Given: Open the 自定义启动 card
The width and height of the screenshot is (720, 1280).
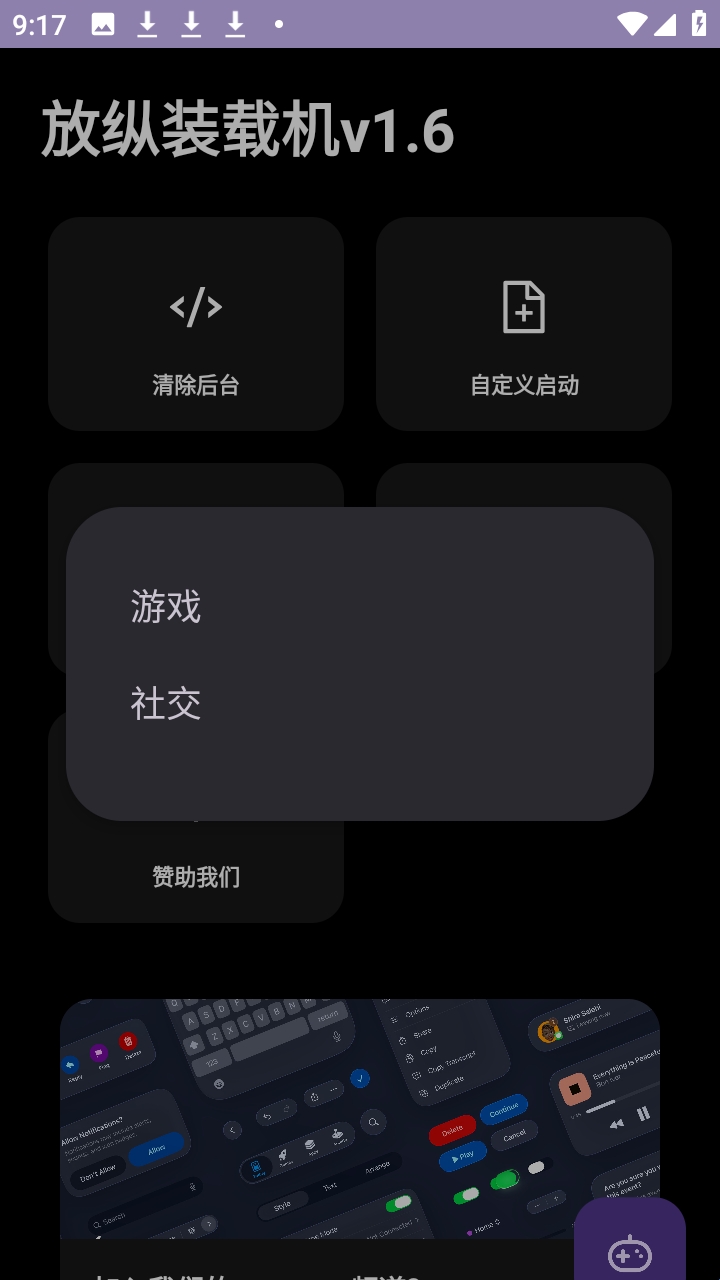Looking at the screenshot, I should tap(524, 325).
